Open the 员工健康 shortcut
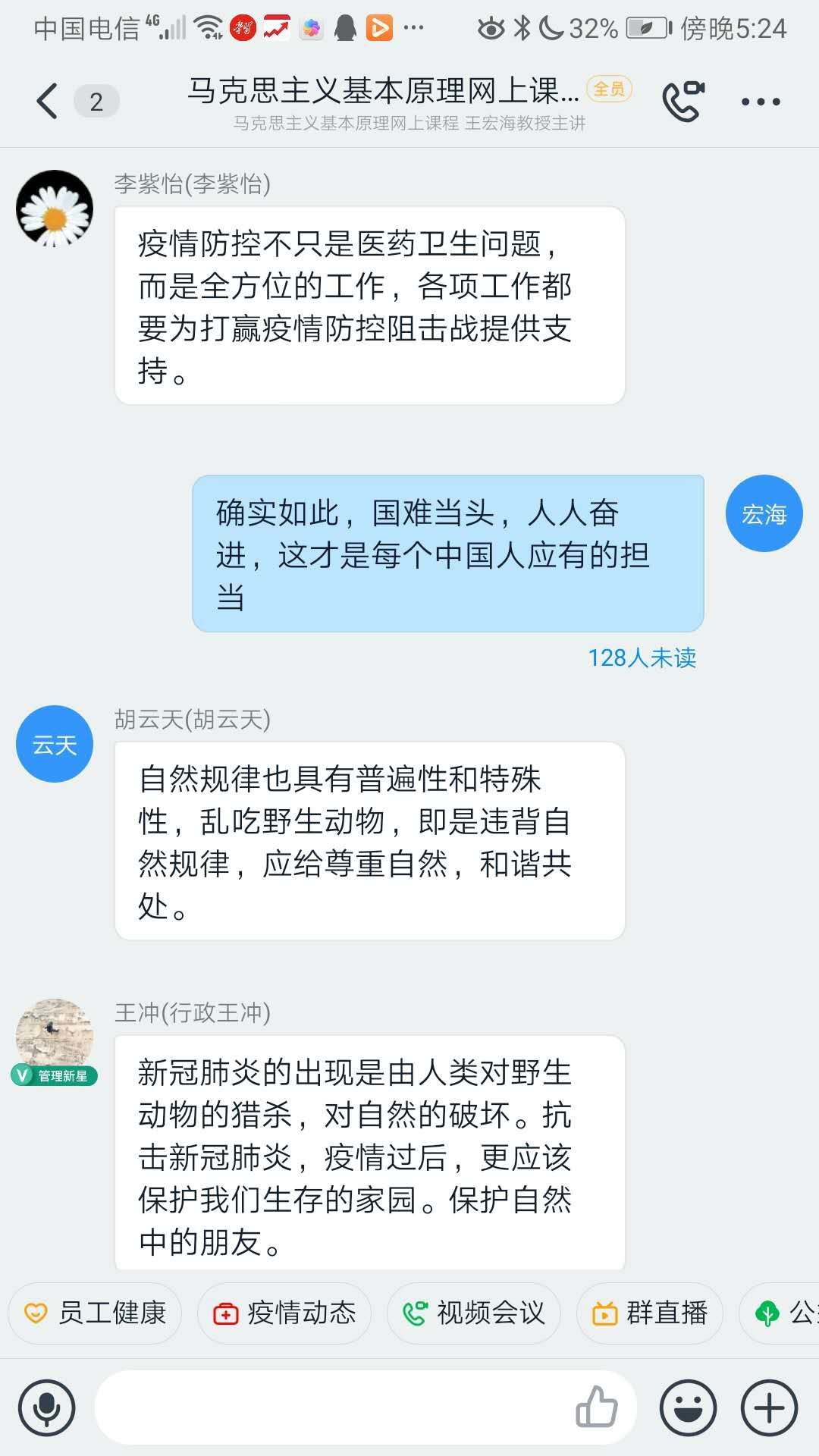Viewport: 819px width, 1456px height. pyautogui.click(x=95, y=1313)
